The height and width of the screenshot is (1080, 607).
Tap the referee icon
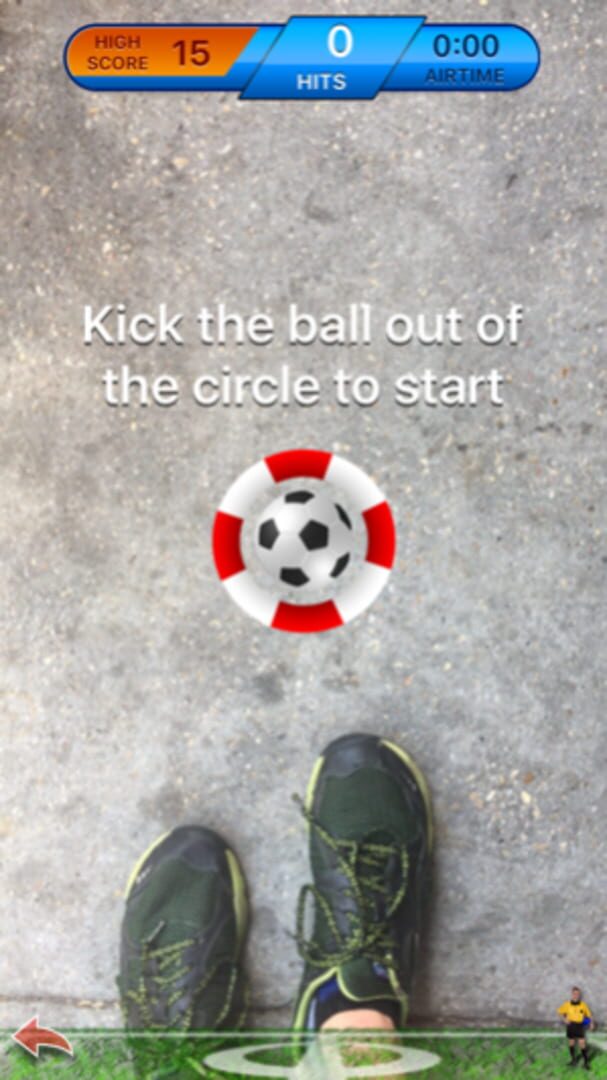[x=576, y=1025]
